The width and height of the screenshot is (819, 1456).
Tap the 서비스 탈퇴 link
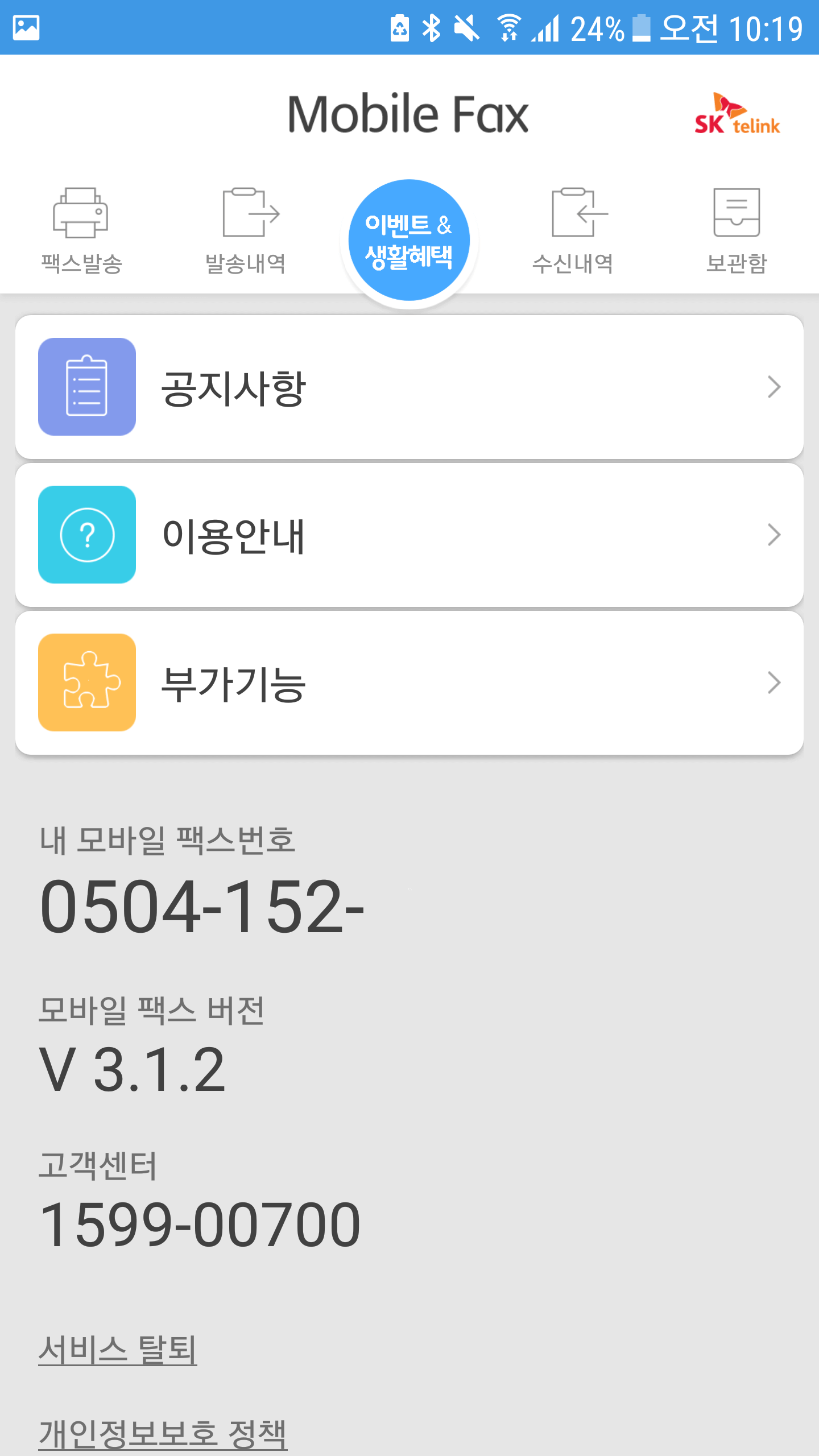coord(118,1349)
